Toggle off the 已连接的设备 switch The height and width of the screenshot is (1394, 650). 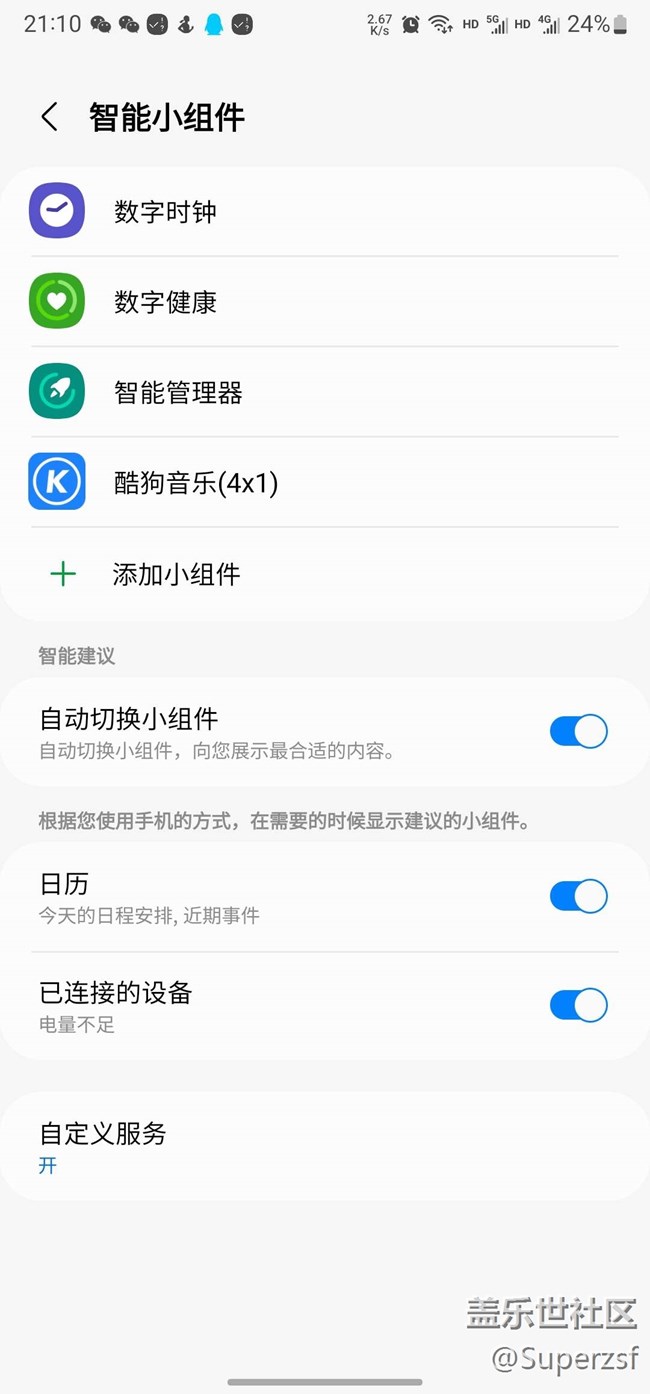coord(578,1005)
